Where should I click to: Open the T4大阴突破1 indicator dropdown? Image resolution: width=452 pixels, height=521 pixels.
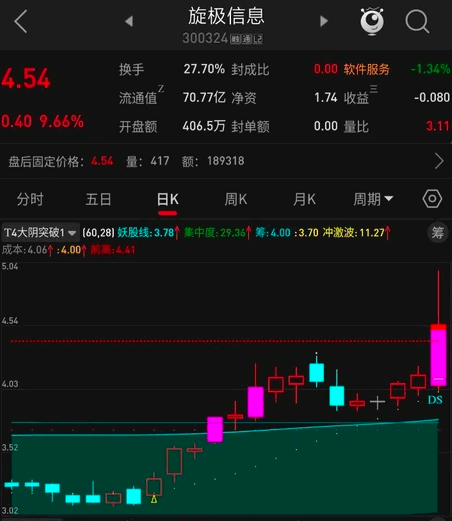tap(40, 232)
